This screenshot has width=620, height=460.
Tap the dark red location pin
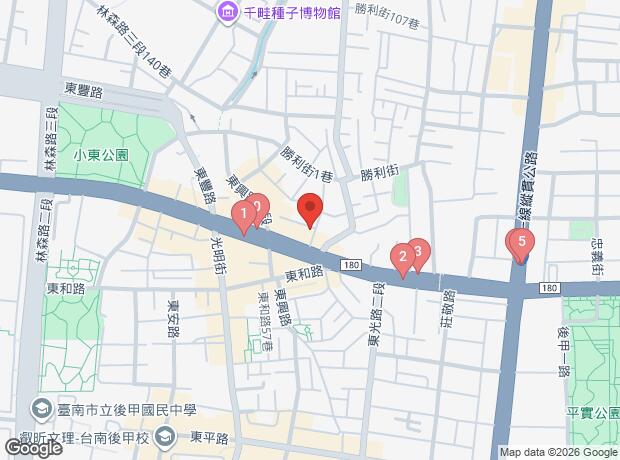click(x=310, y=210)
